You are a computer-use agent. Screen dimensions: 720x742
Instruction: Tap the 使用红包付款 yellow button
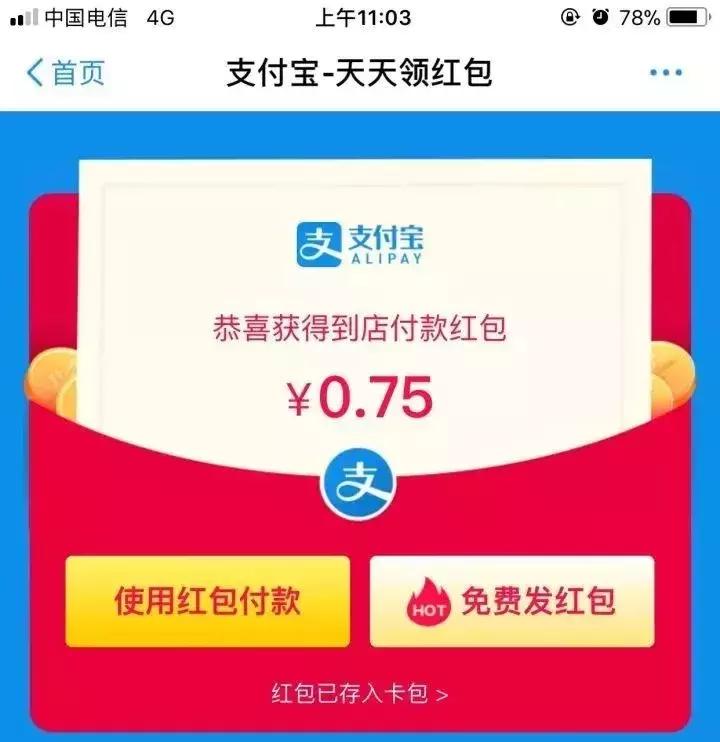207,601
